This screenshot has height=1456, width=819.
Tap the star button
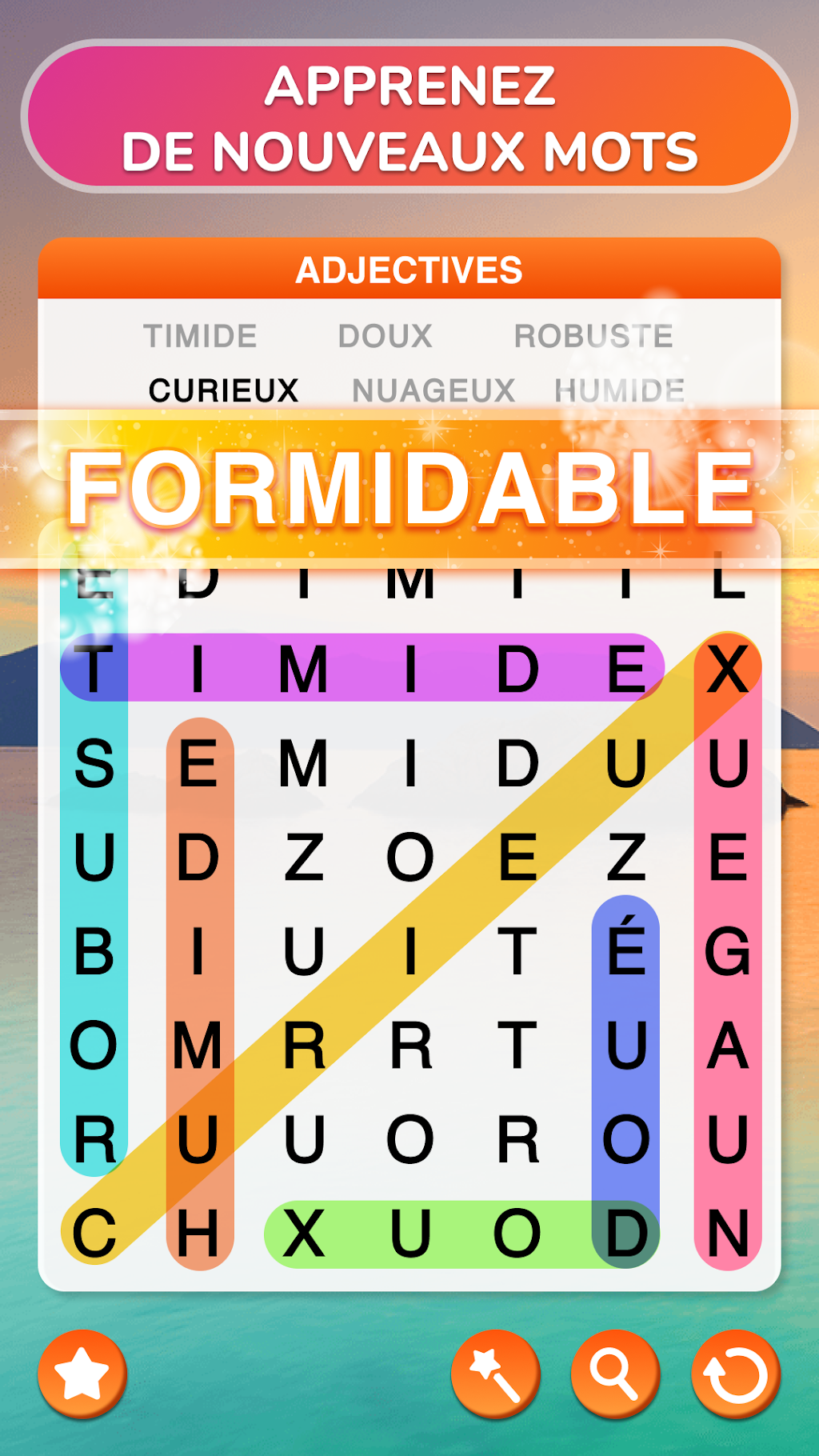click(x=82, y=1374)
